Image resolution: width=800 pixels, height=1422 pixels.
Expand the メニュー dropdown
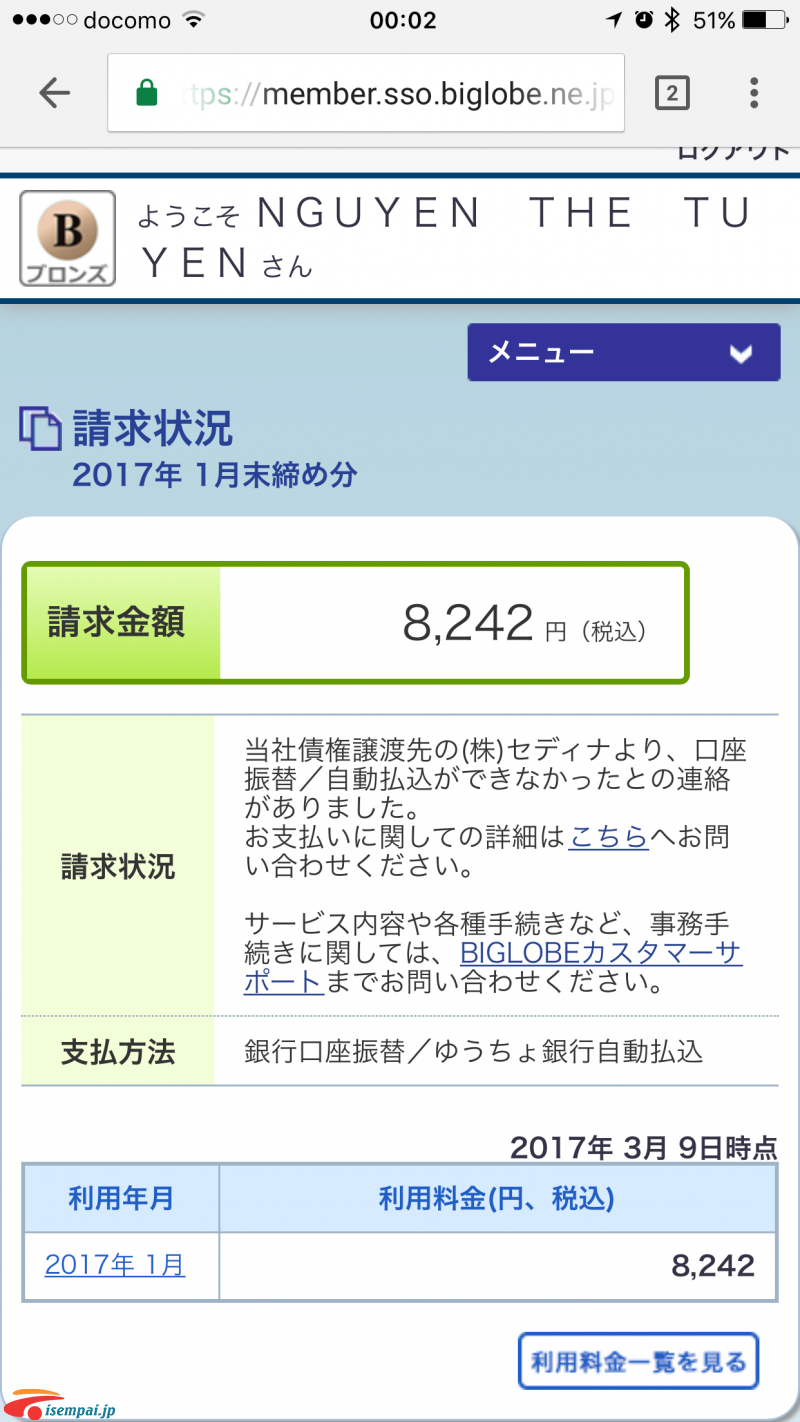click(624, 352)
